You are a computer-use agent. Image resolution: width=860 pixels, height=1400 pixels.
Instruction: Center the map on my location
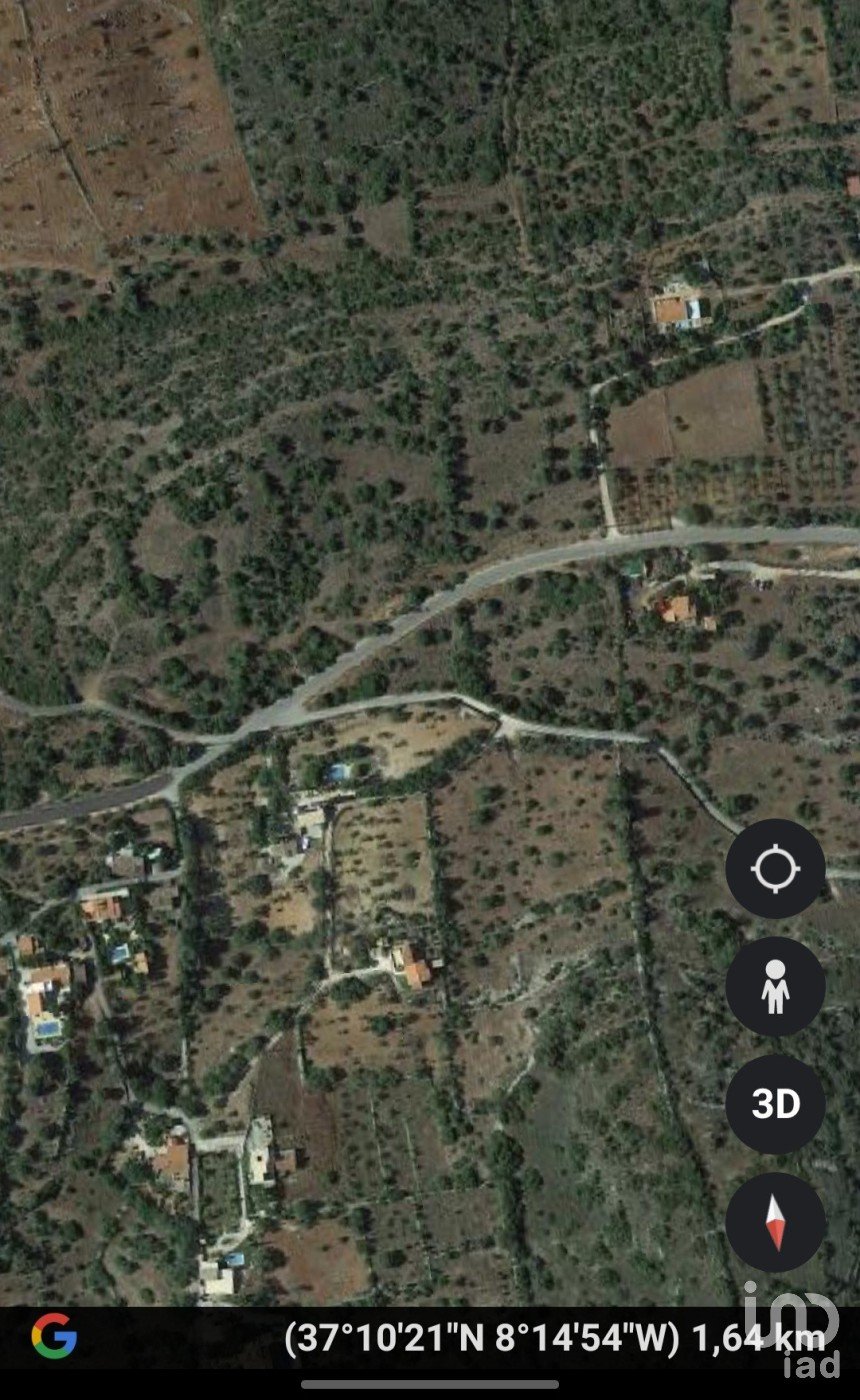tap(775, 868)
